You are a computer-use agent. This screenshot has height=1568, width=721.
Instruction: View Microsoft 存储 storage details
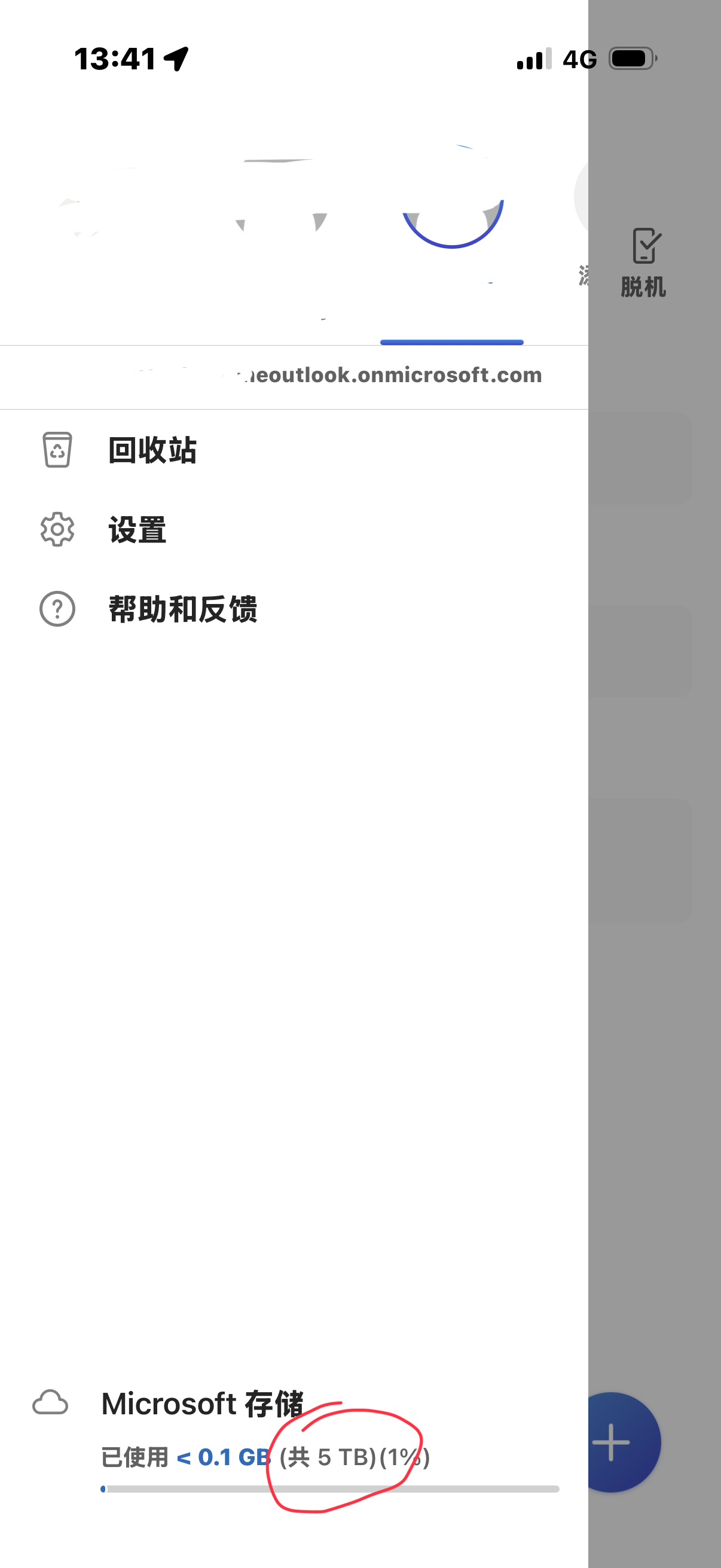(x=203, y=1404)
